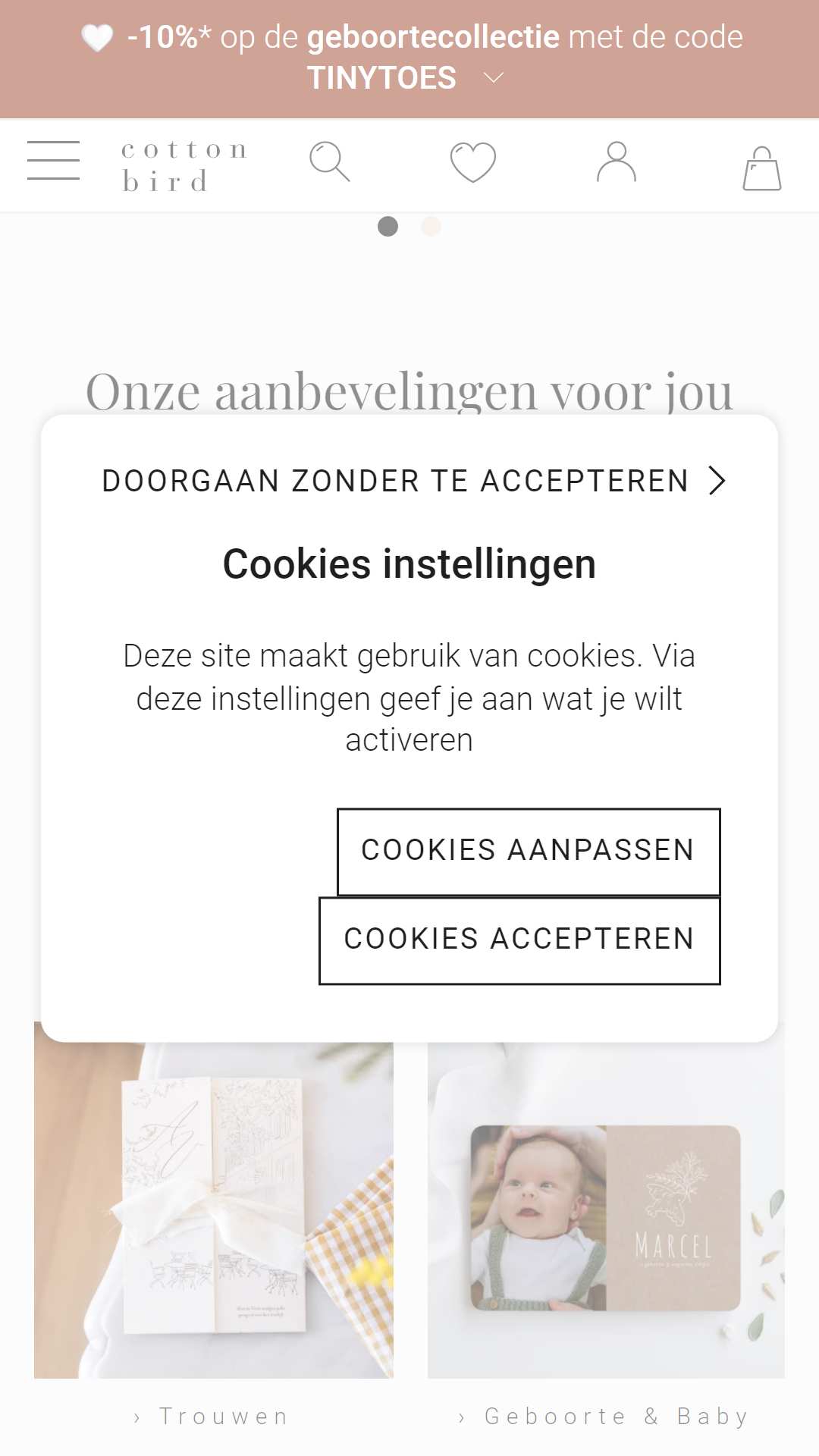Screen dimensions: 819x1456
Task: Open the search magnifier
Action: tap(330, 162)
